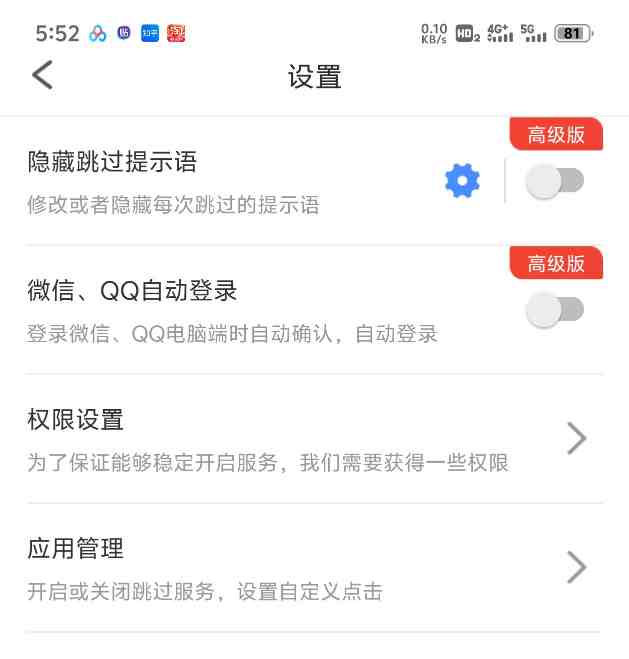Go back from the 设置 page

click(43, 75)
